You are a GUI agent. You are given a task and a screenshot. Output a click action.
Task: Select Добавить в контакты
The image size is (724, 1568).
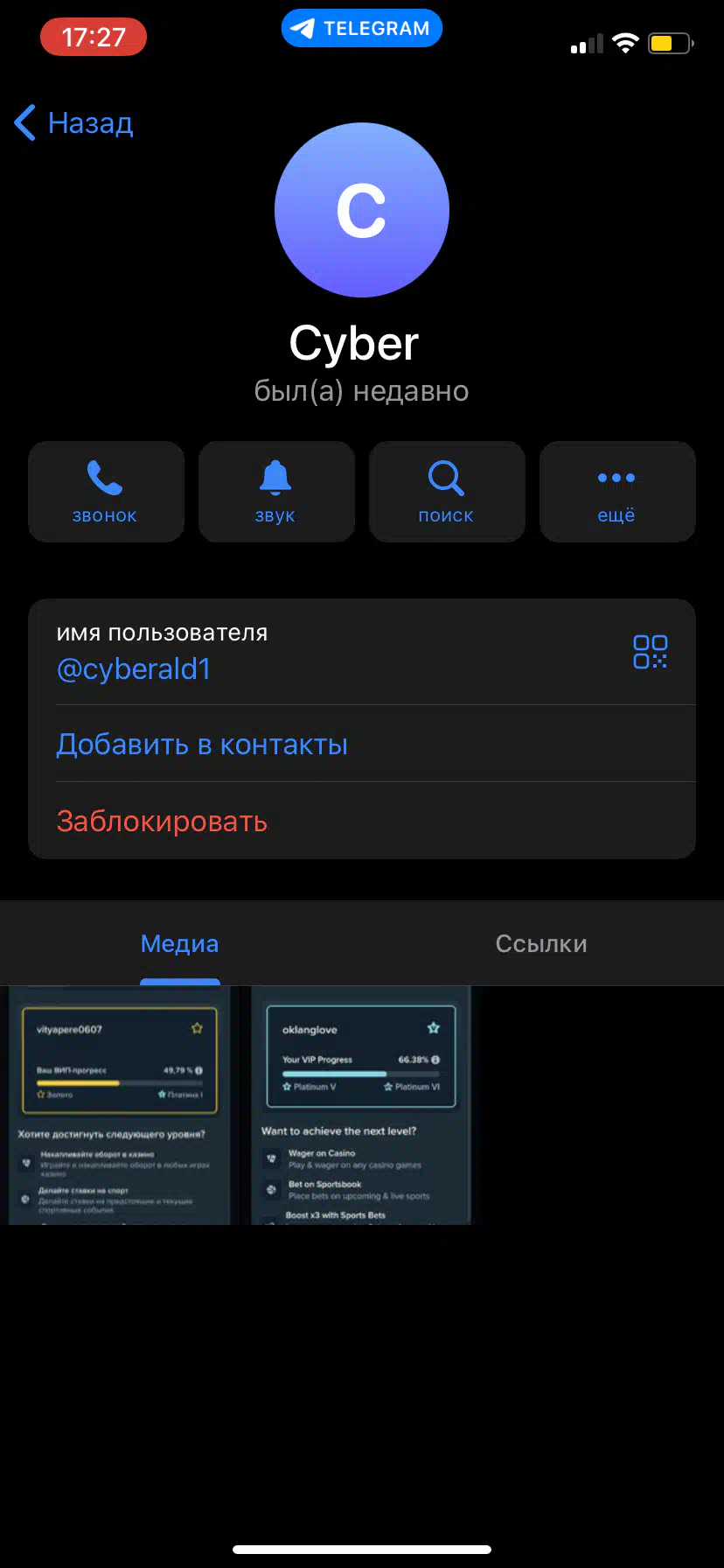(362, 744)
